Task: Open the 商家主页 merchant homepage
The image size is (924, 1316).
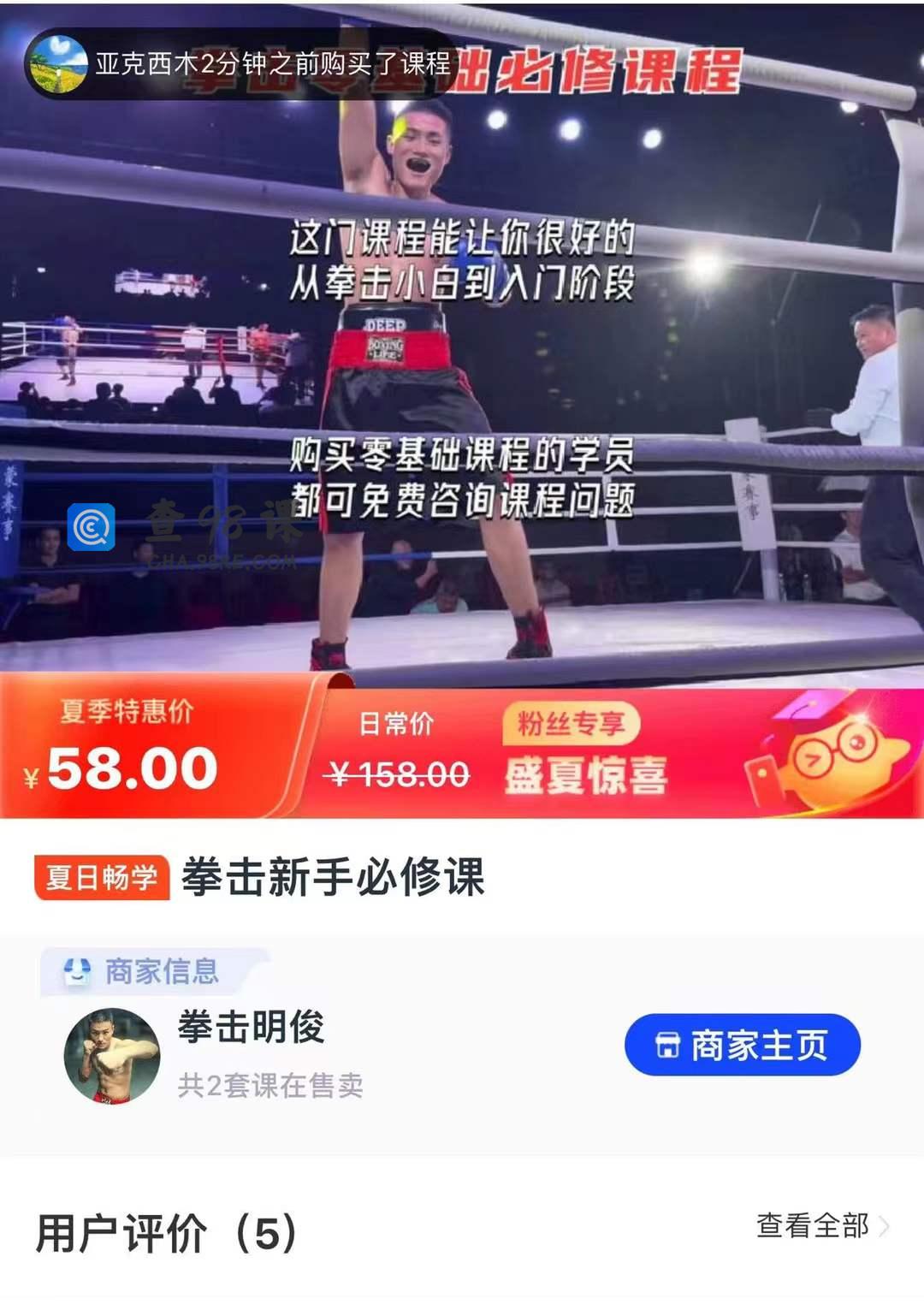Action: coord(742,1045)
